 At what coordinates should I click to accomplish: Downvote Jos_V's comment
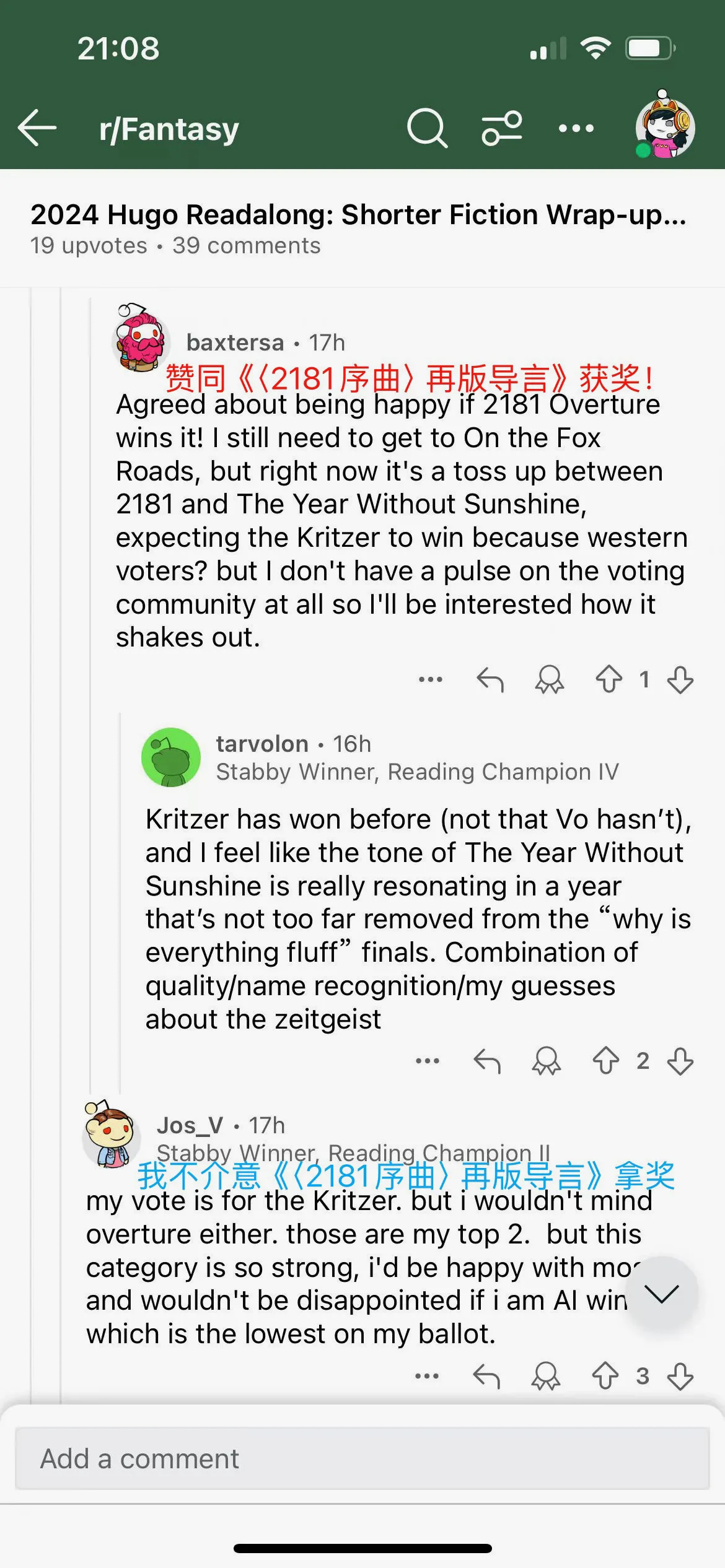(680, 1376)
